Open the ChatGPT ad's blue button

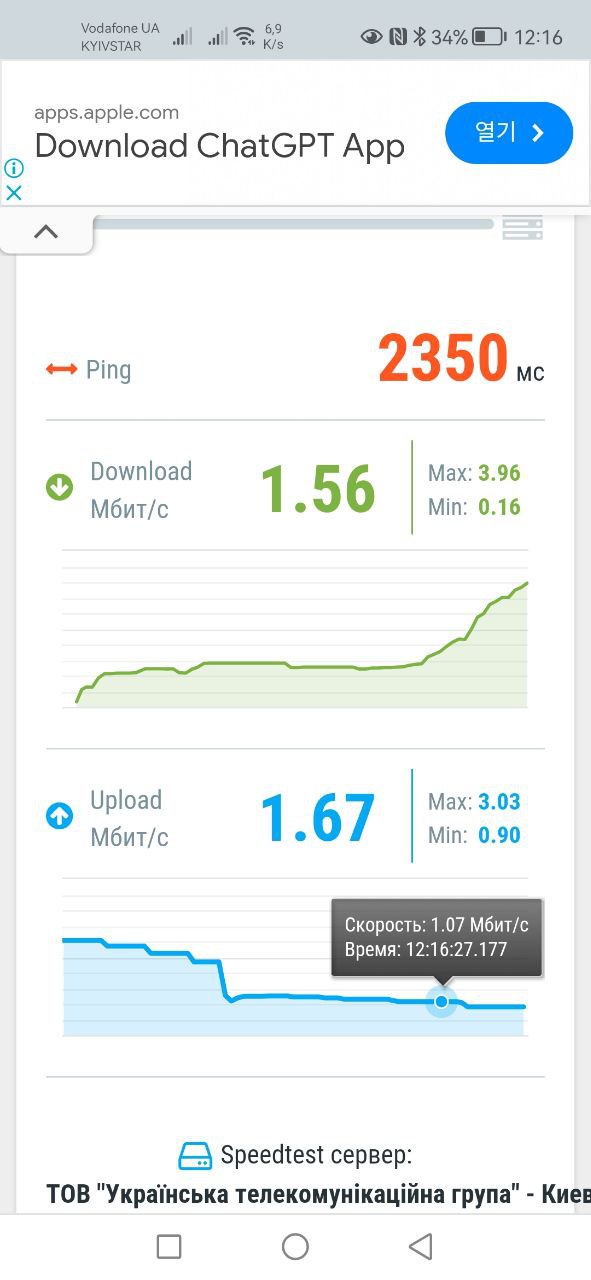(508, 133)
